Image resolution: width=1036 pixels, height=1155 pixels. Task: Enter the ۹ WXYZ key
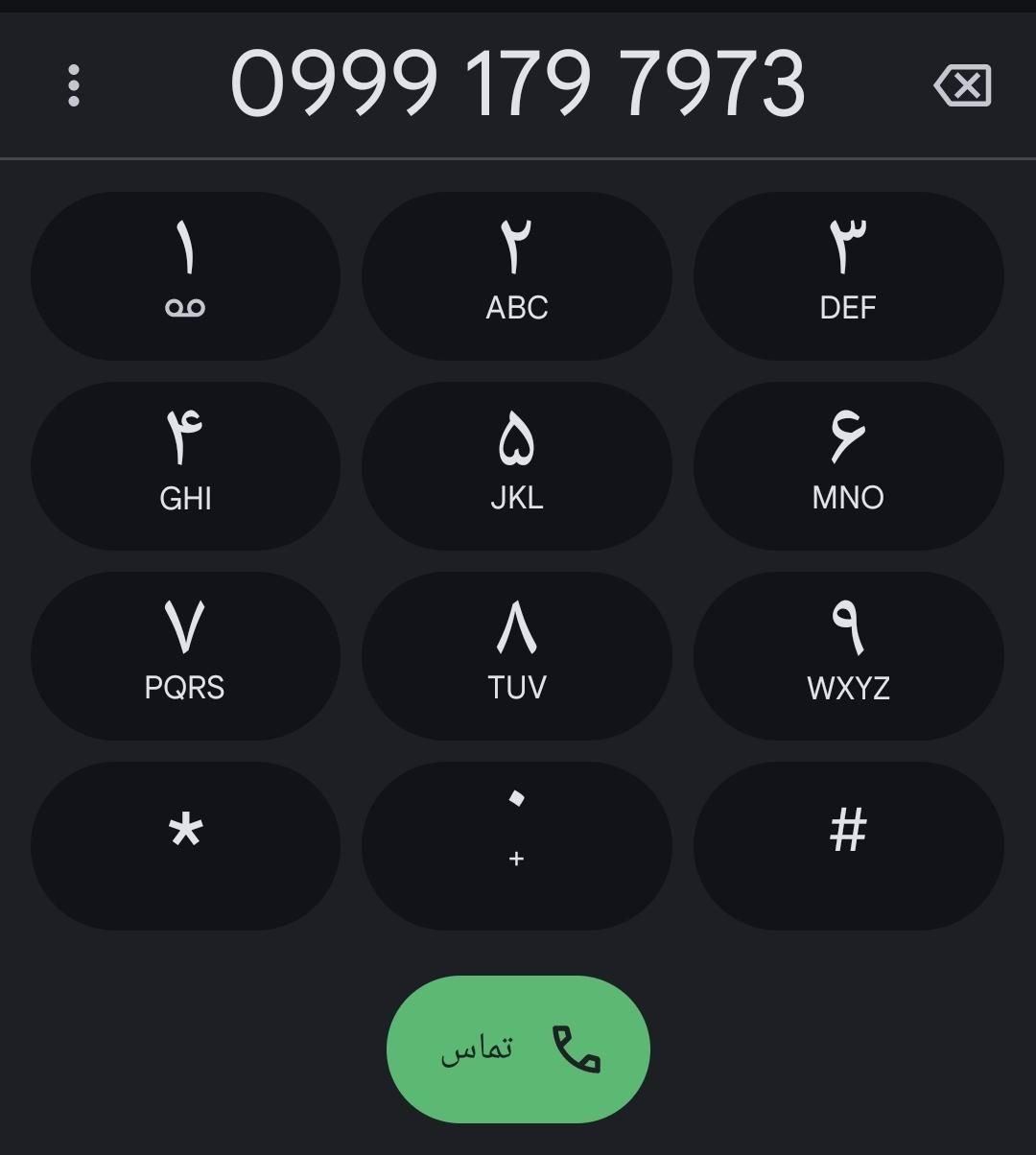pyautogui.click(x=848, y=655)
